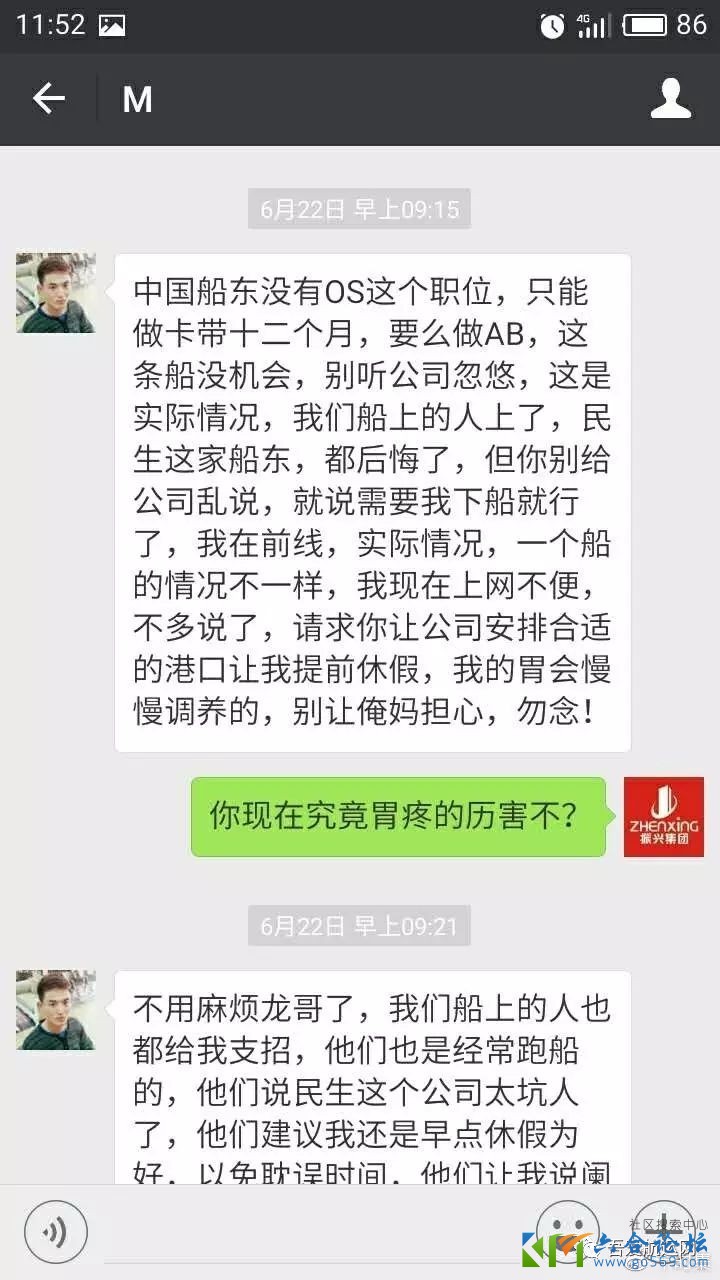720x1280 pixels.
Task: Go back to the chat list
Action: [48, 98]
